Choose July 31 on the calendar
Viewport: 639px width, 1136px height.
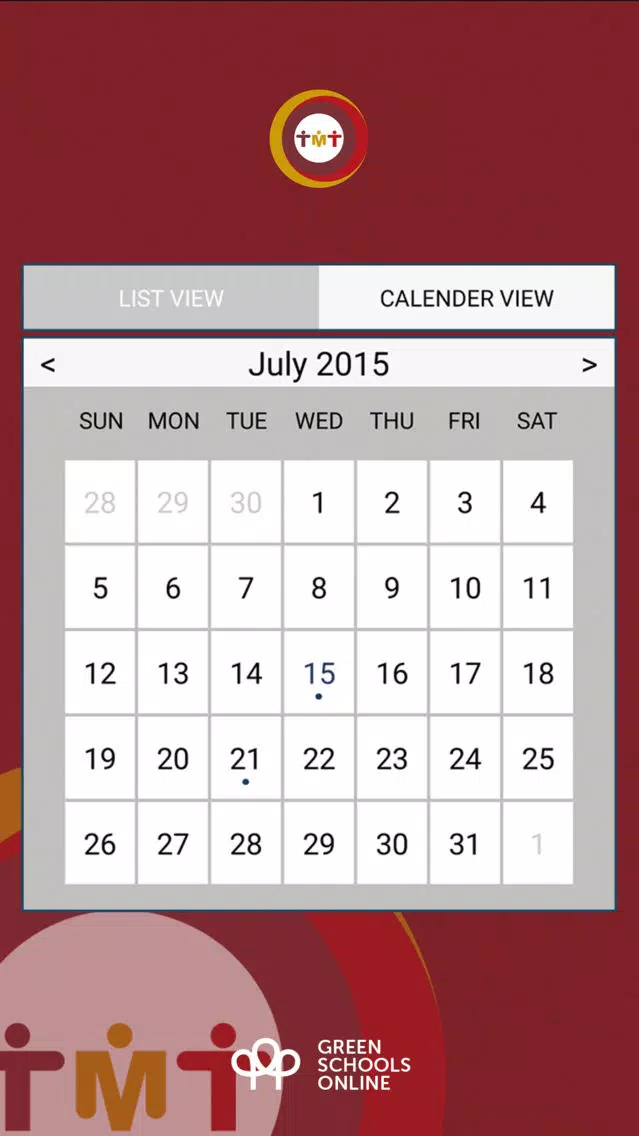464,844
